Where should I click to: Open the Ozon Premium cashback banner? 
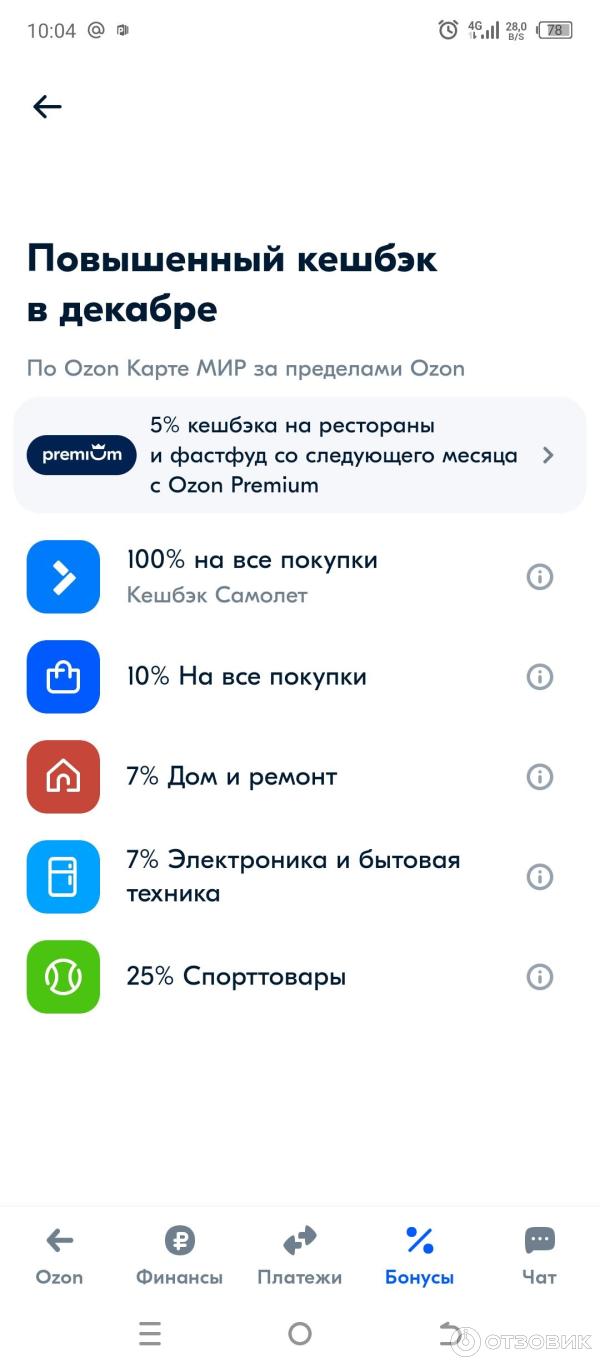click(299, 455)
